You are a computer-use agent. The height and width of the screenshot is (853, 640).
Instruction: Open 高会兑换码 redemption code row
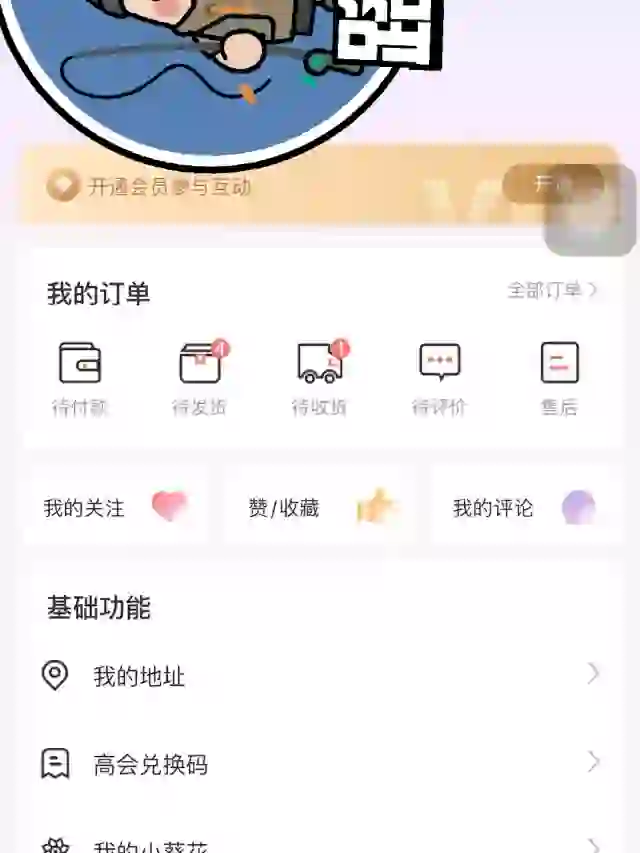click(x=320, y=765)
